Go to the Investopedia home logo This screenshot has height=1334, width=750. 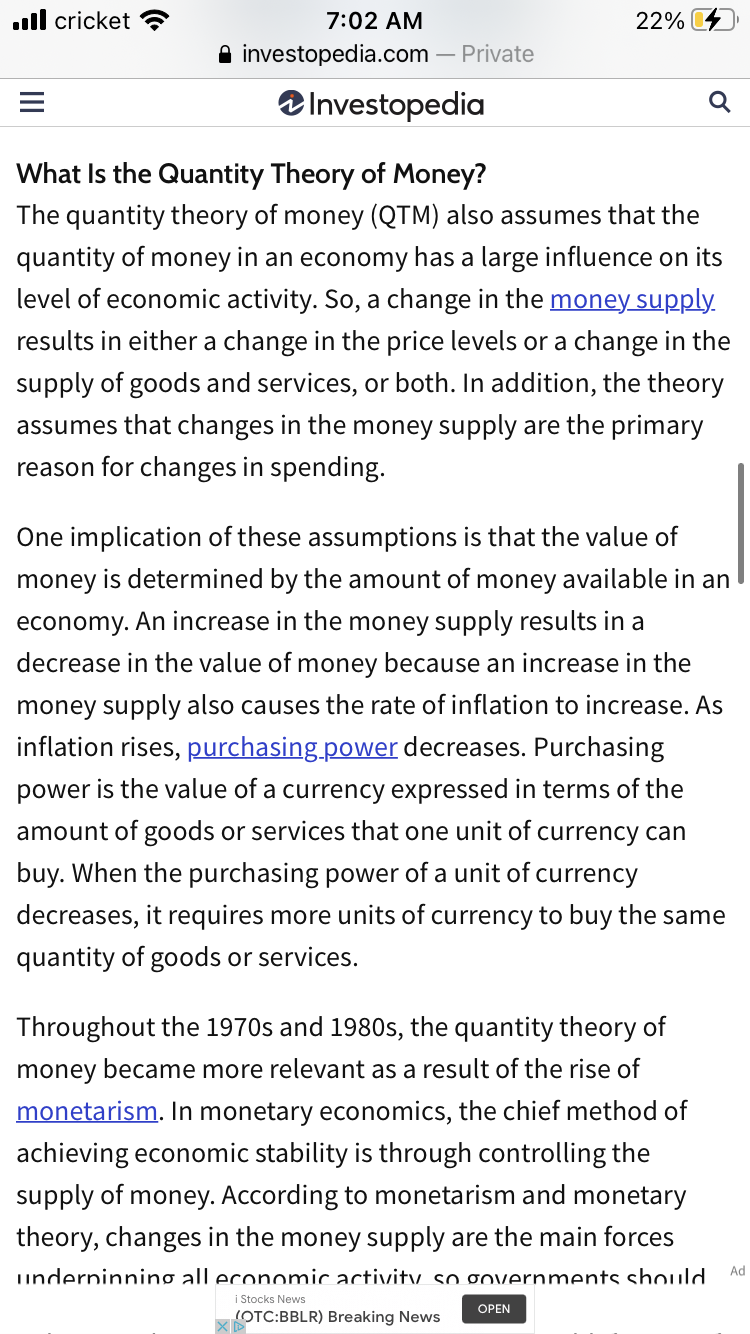pos(381,104)
